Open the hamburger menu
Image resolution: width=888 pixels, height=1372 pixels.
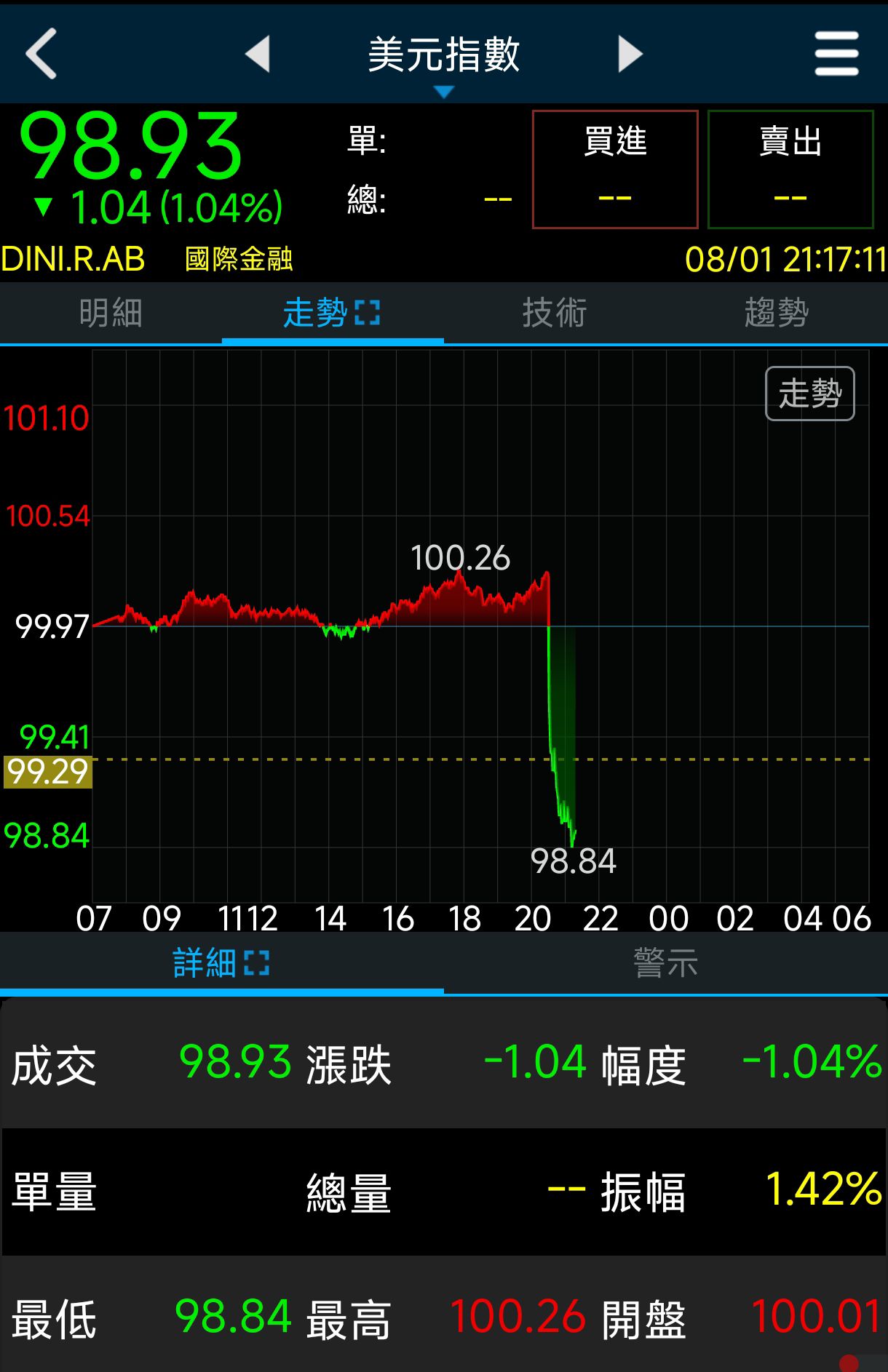(x=836, y=53)
